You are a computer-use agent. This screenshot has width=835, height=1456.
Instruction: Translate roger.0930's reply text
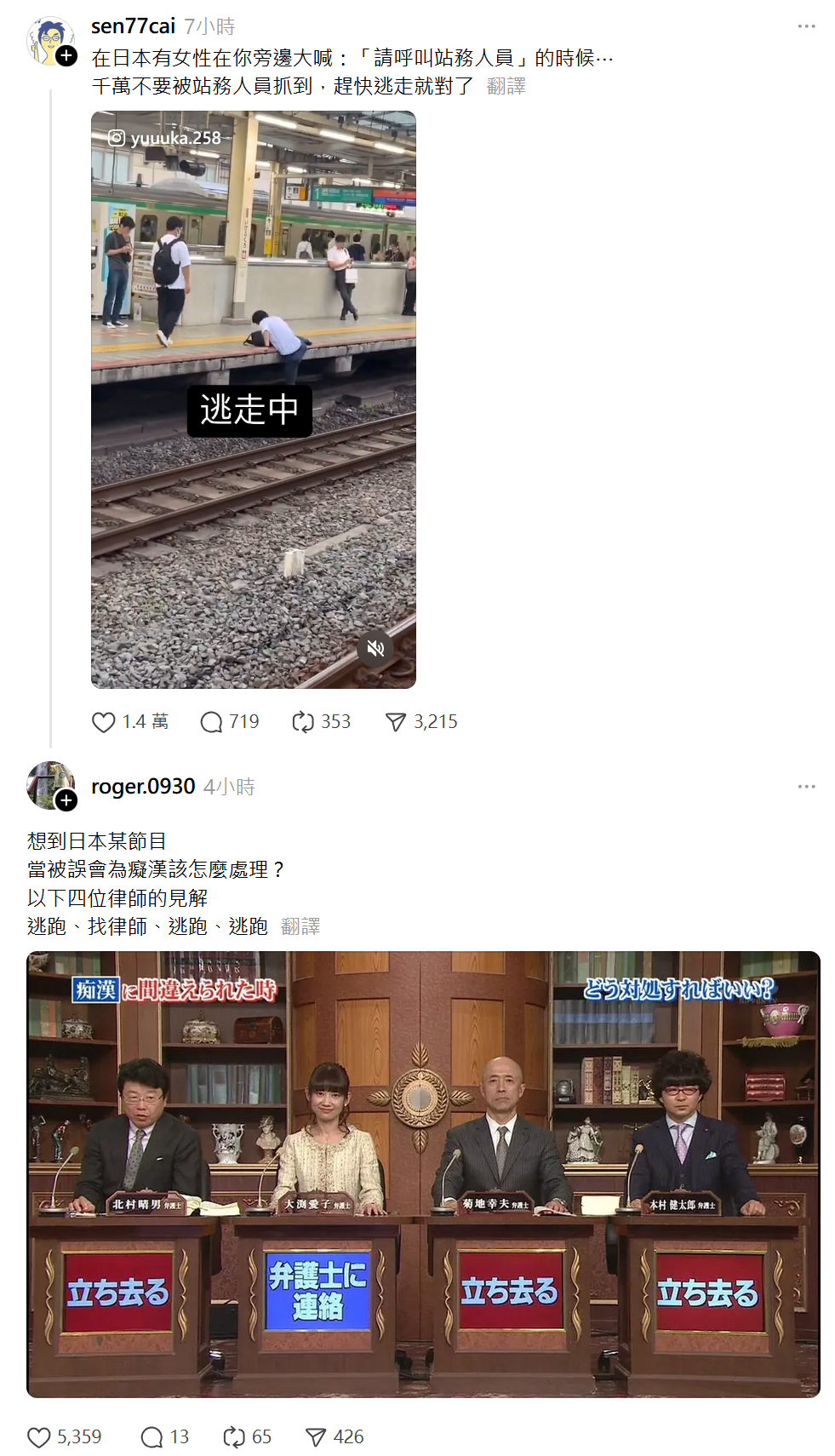[300, 926]
